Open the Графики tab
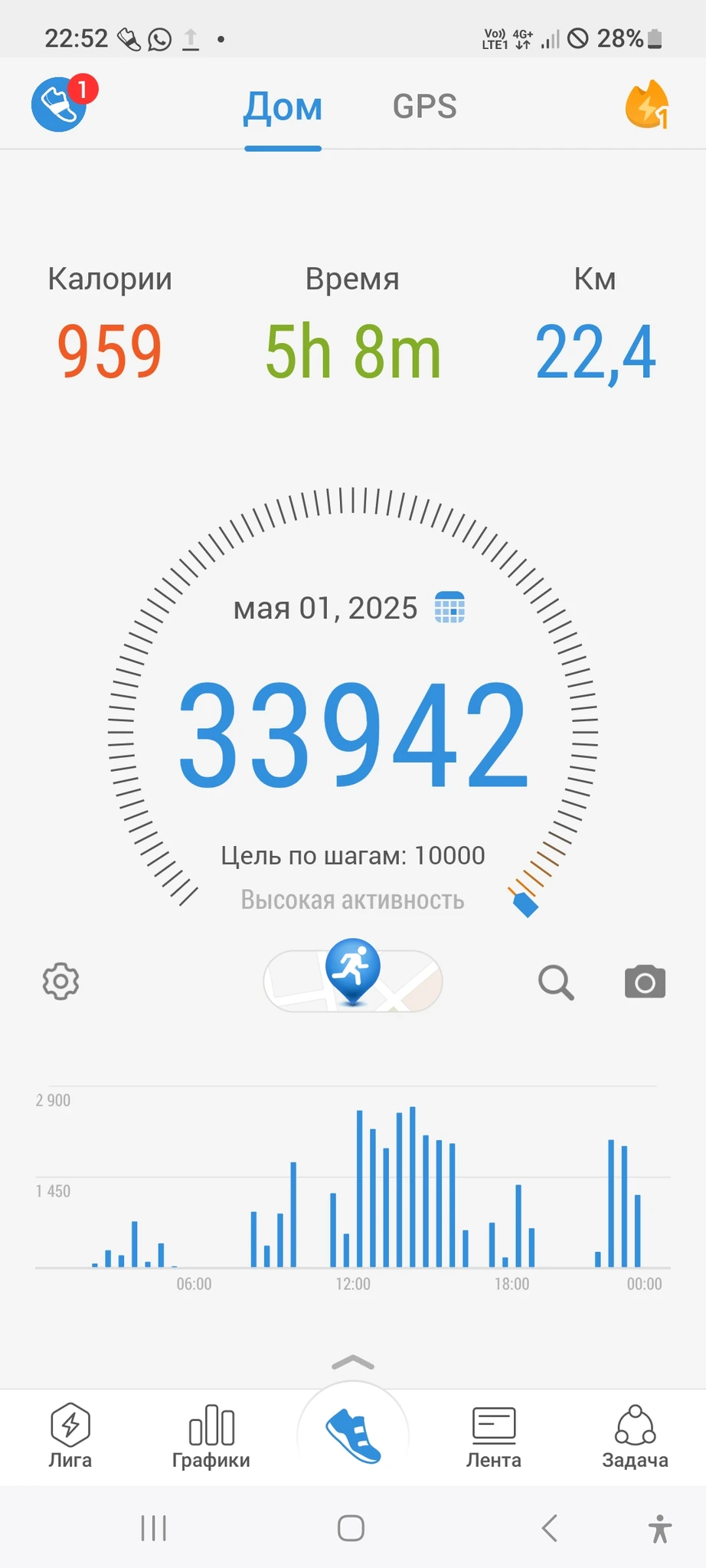 [211, 1436]
